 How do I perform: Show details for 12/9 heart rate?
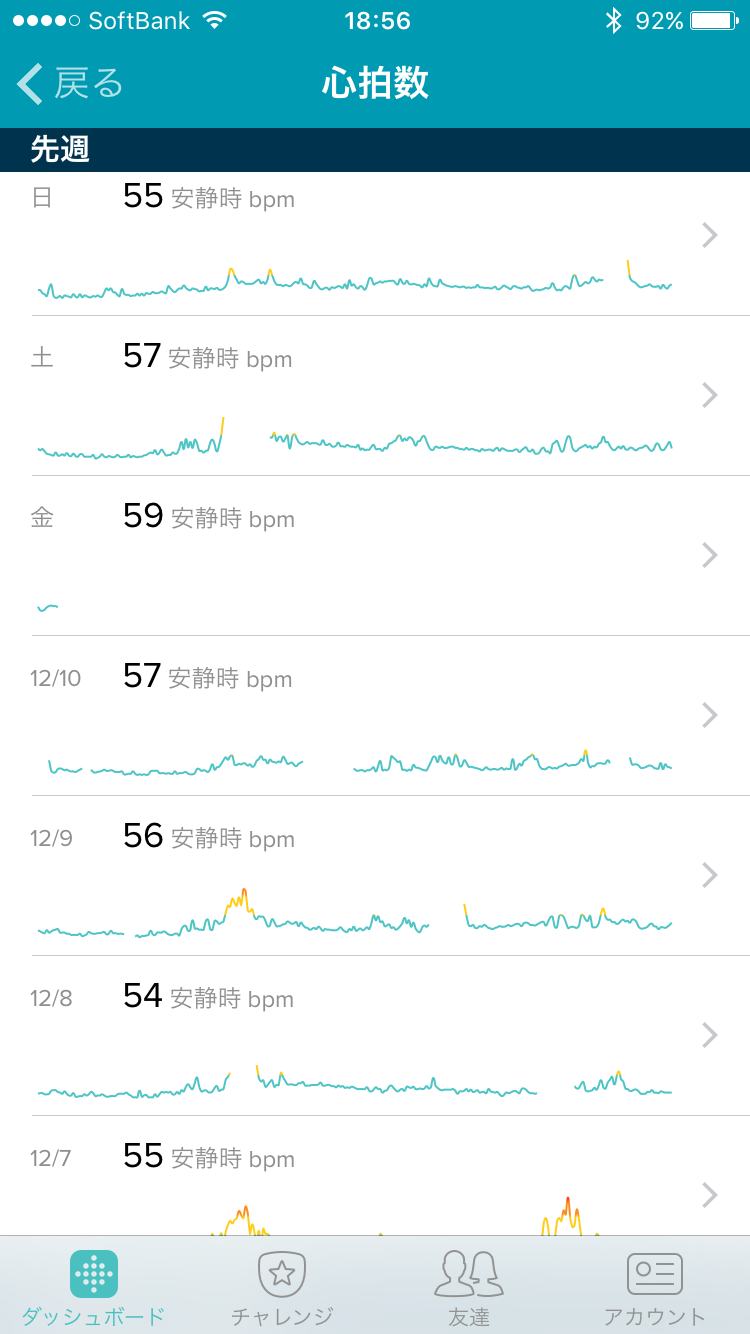click(375, 876)
